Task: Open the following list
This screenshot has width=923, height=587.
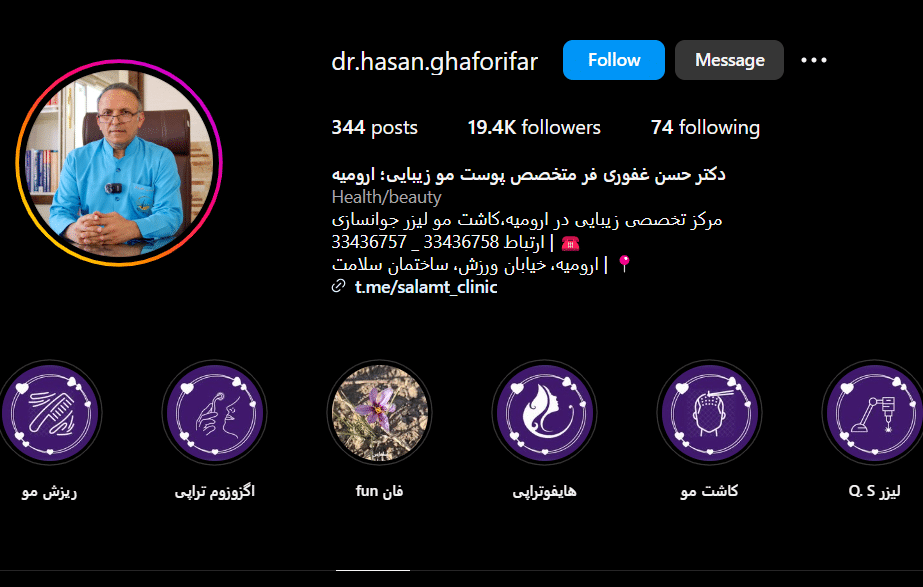Action: 705,128
